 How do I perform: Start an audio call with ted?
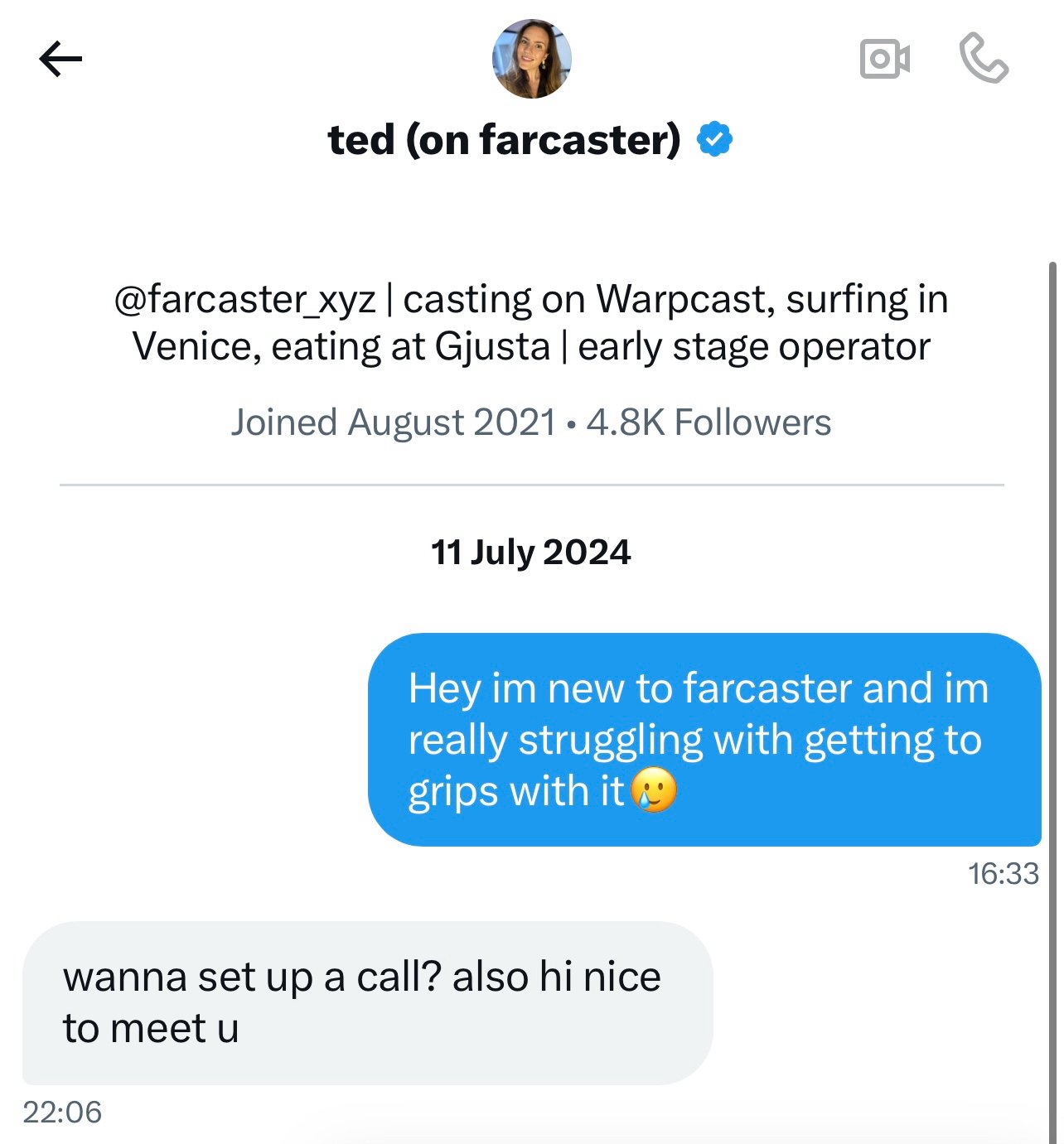(x=984, y=59)
